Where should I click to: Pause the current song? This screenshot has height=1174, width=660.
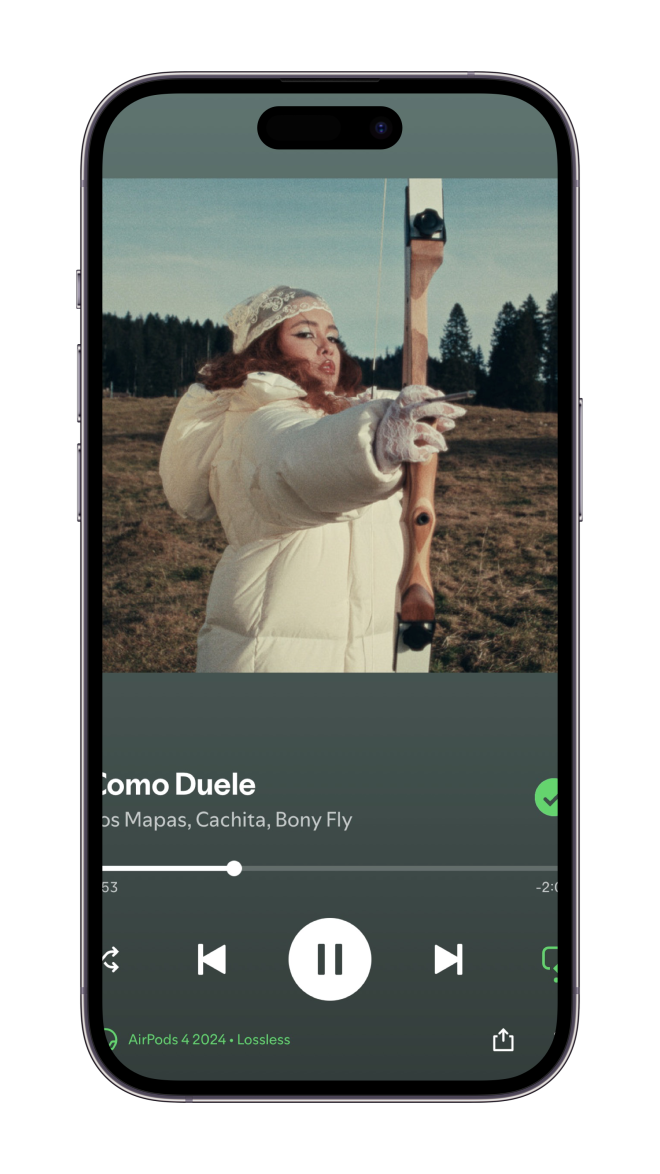[x=329, y=959]
